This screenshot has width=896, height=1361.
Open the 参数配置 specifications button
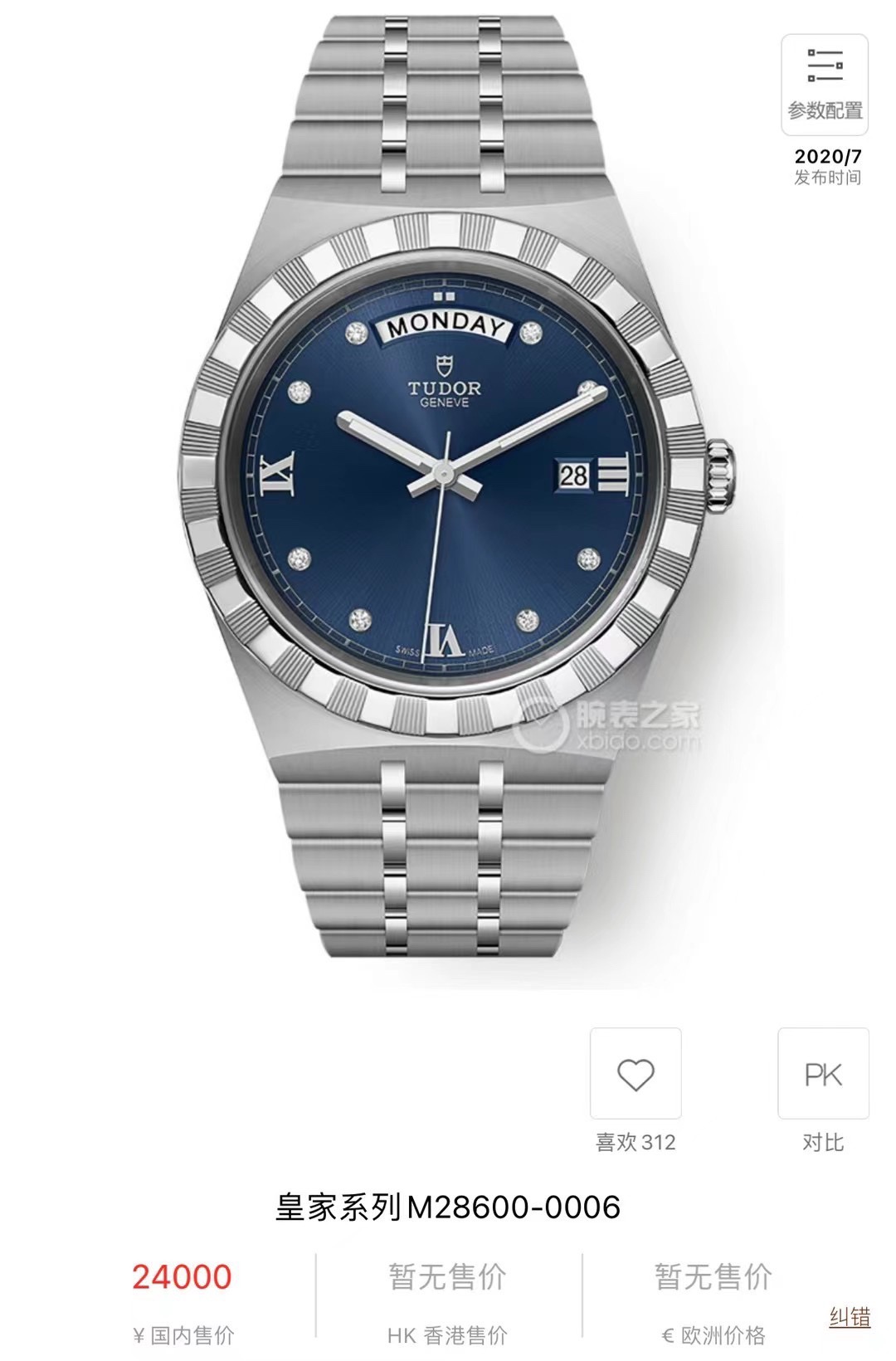click(824, 85)
